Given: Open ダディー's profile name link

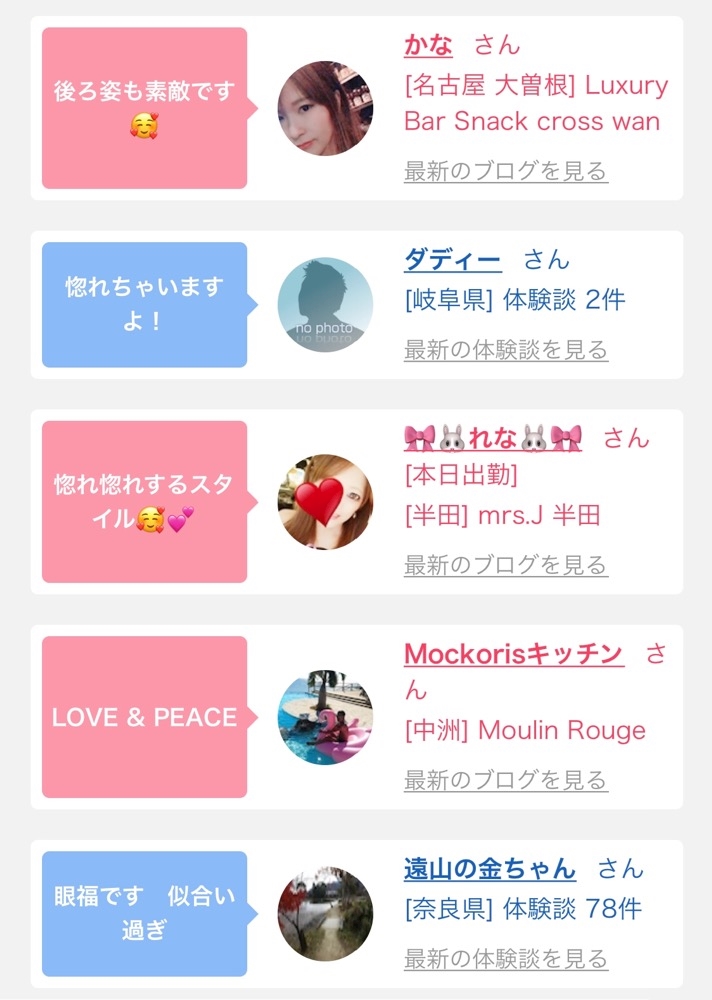Looking at the screenshot, I should coord(453,260).
